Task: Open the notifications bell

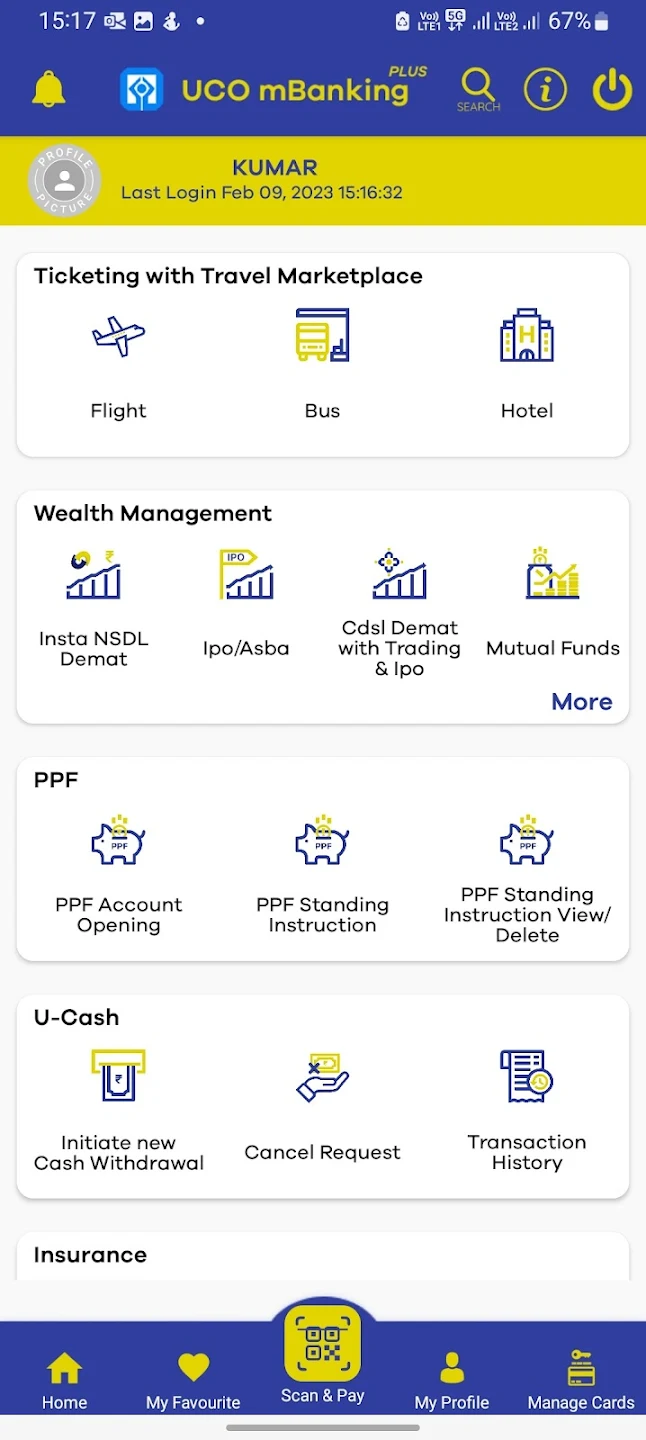Action: (48, 90)
